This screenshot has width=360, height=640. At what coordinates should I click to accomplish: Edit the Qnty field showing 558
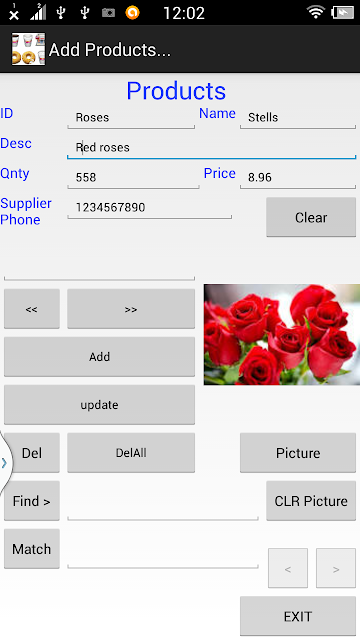click(133, 178)
